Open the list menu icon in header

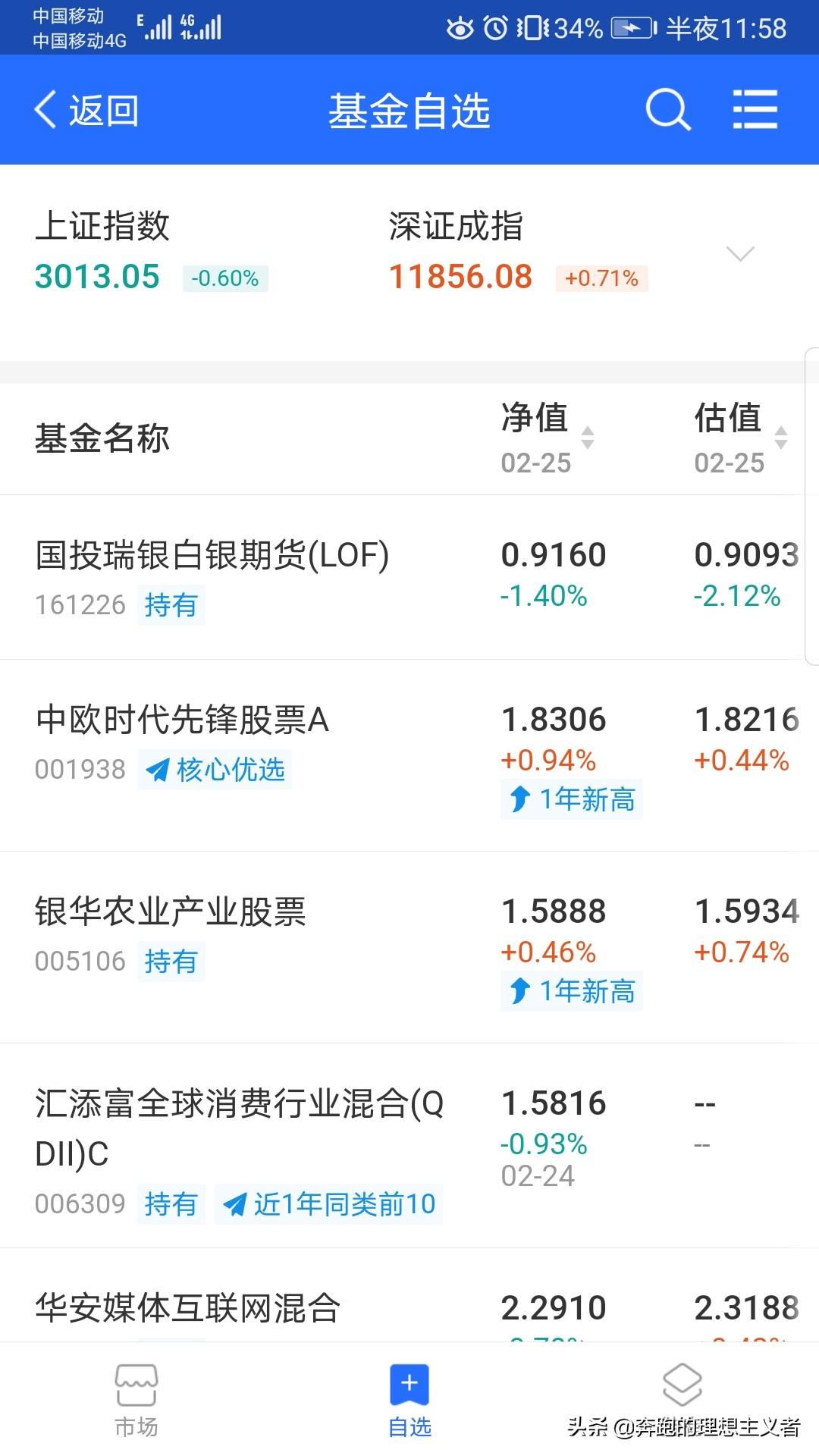click(x=755, y=110)
